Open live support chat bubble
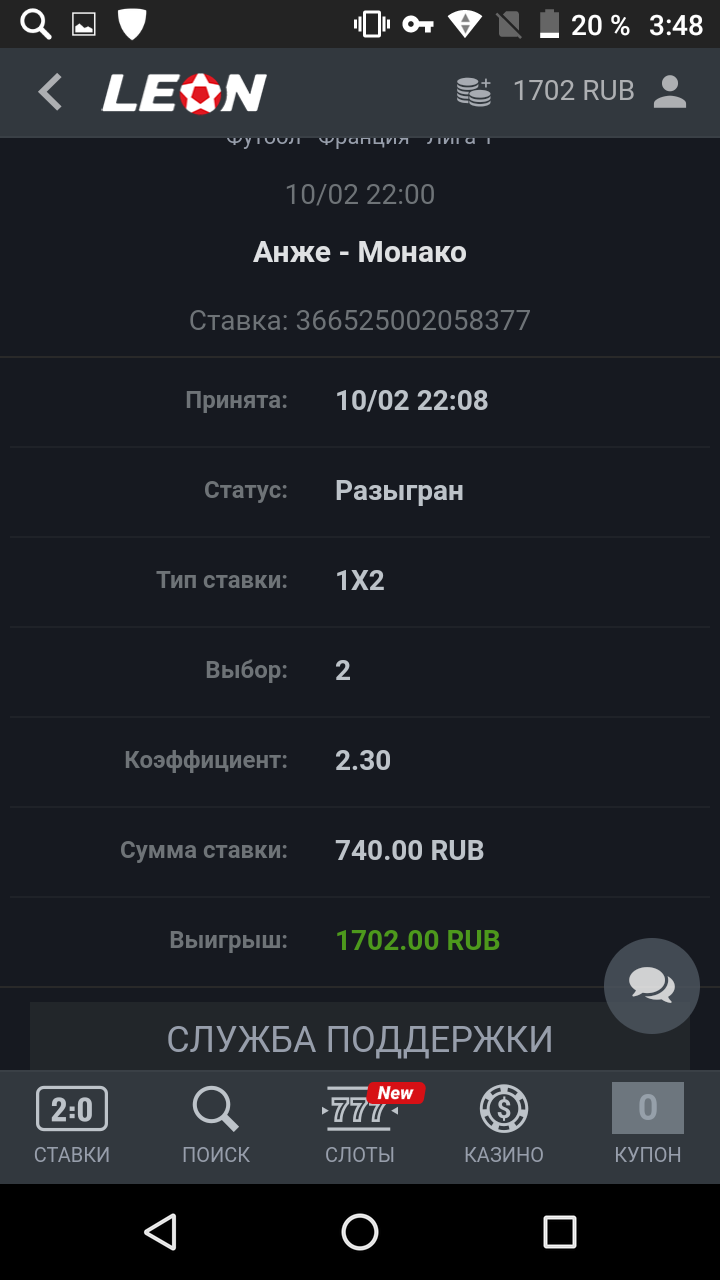This screenshot has width=720, height=1280. [x=651, y=985]
